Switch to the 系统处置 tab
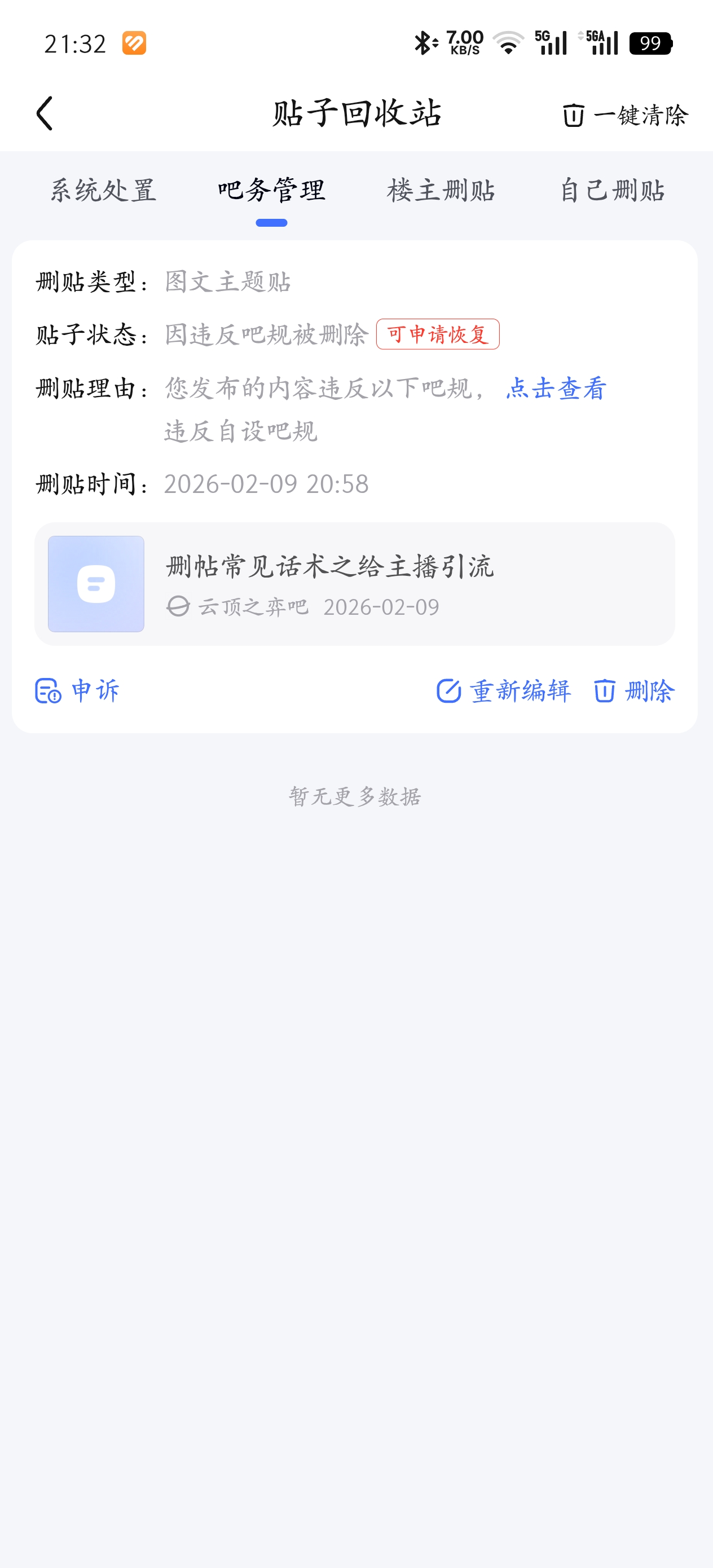The image size is (713, 1568). point(103,191)
